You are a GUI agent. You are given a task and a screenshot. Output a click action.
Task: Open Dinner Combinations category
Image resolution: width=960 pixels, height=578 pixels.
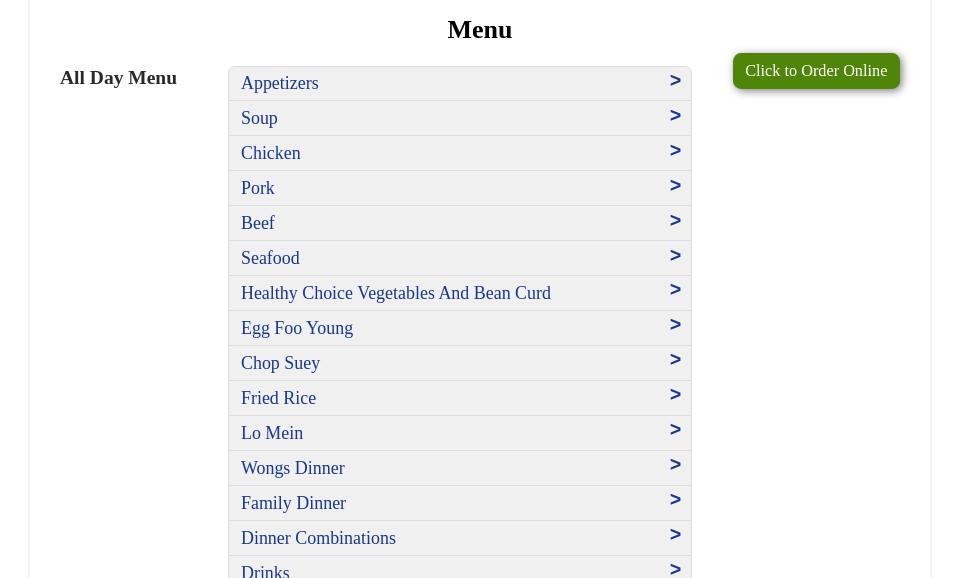point(459,538)
